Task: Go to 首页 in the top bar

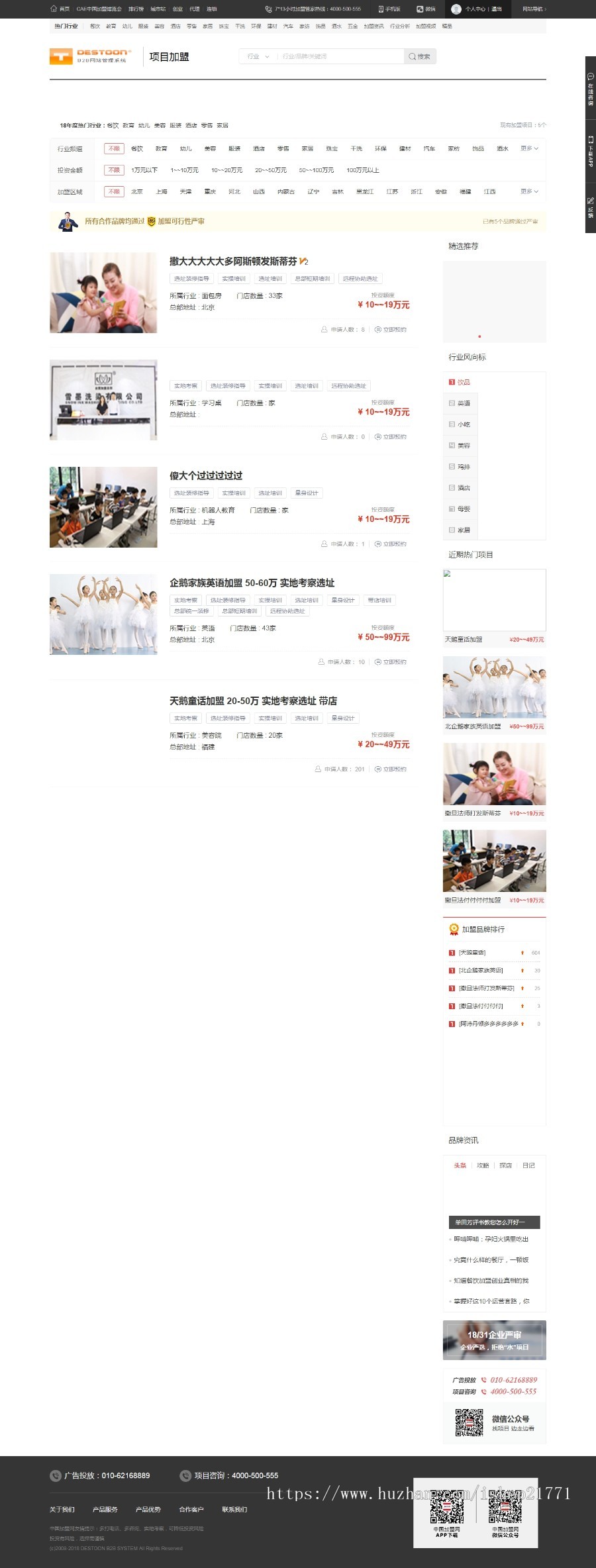Action: tap(60, 9)
